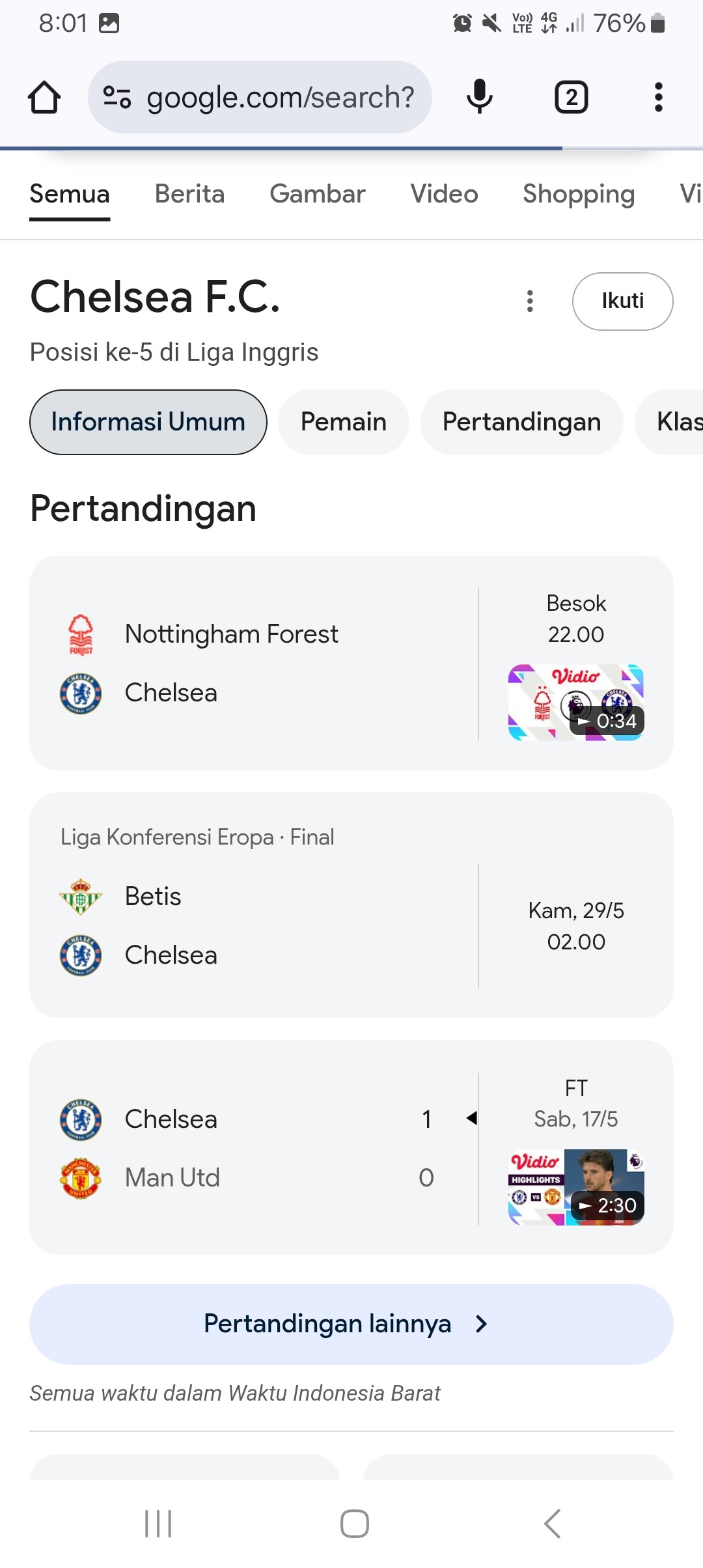Go back using the system navigation arrow

(552, 1524)
